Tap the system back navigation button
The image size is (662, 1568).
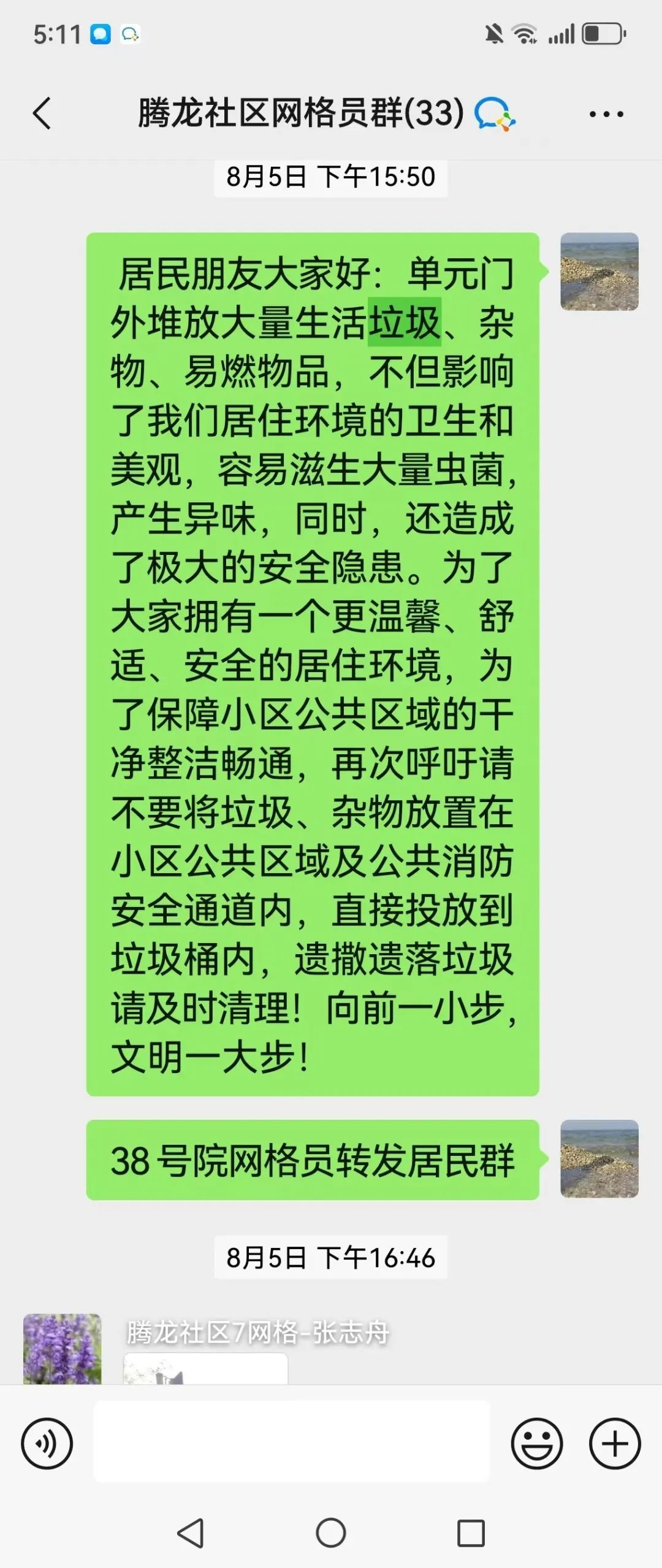[190, 1533]
